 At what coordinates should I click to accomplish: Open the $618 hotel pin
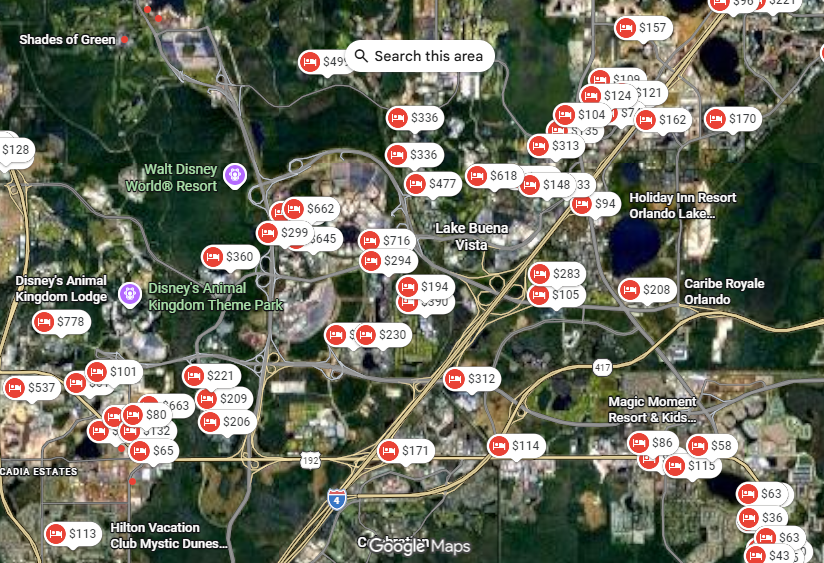[494, 176]
